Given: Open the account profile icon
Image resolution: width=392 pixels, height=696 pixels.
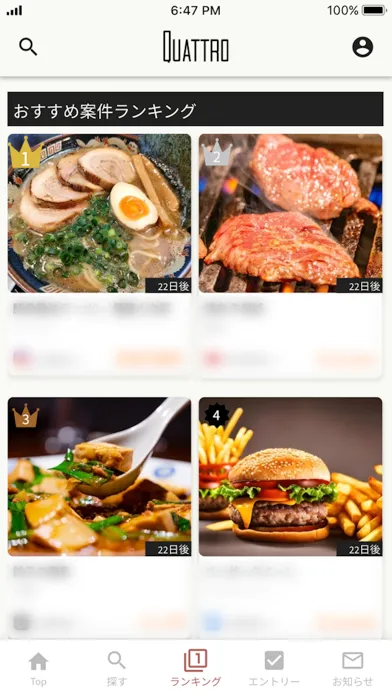Looking at the screenshot, I should pyautogui.click(x=363, y=47).
